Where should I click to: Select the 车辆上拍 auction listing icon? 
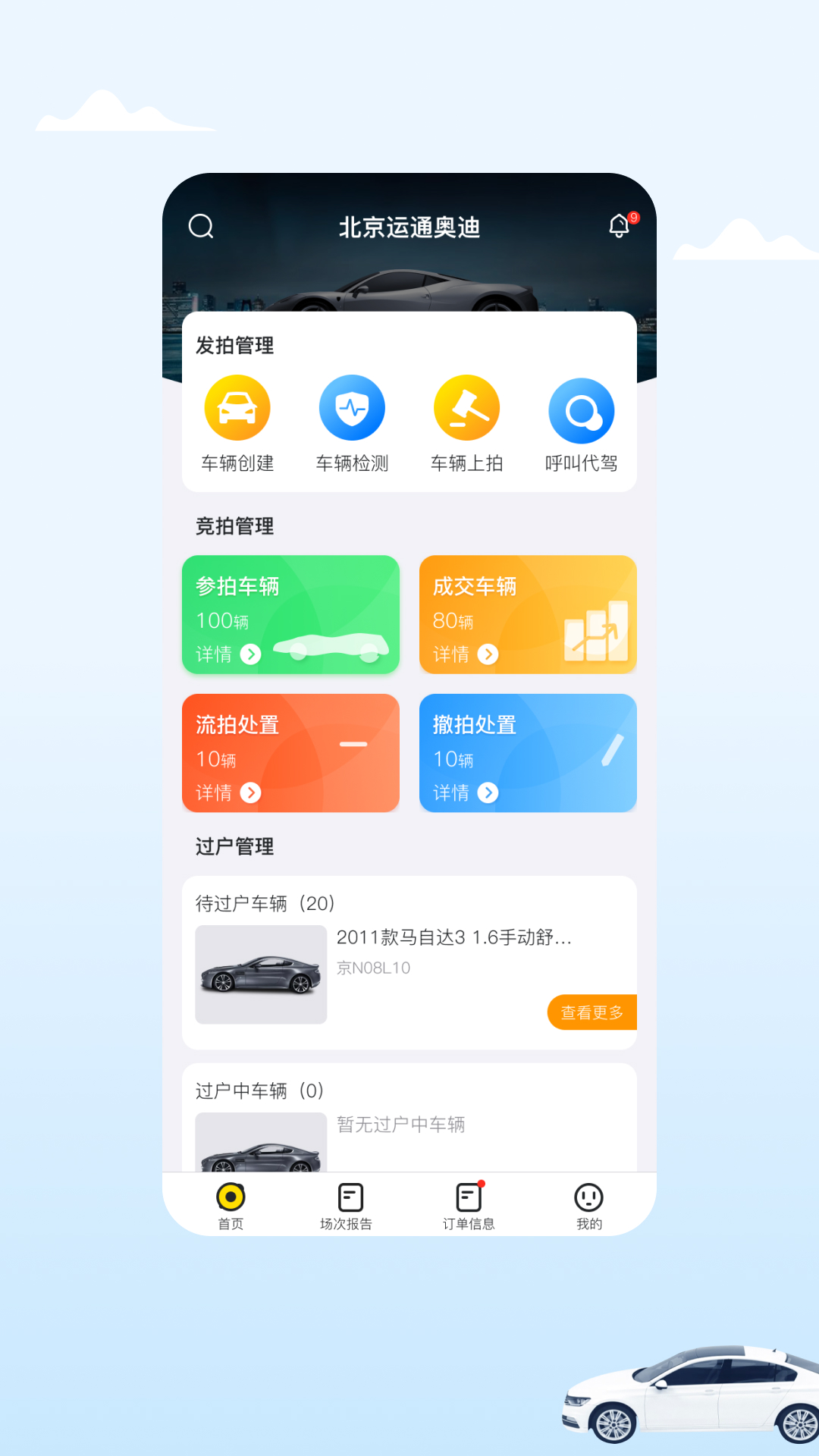click(466, 406)
